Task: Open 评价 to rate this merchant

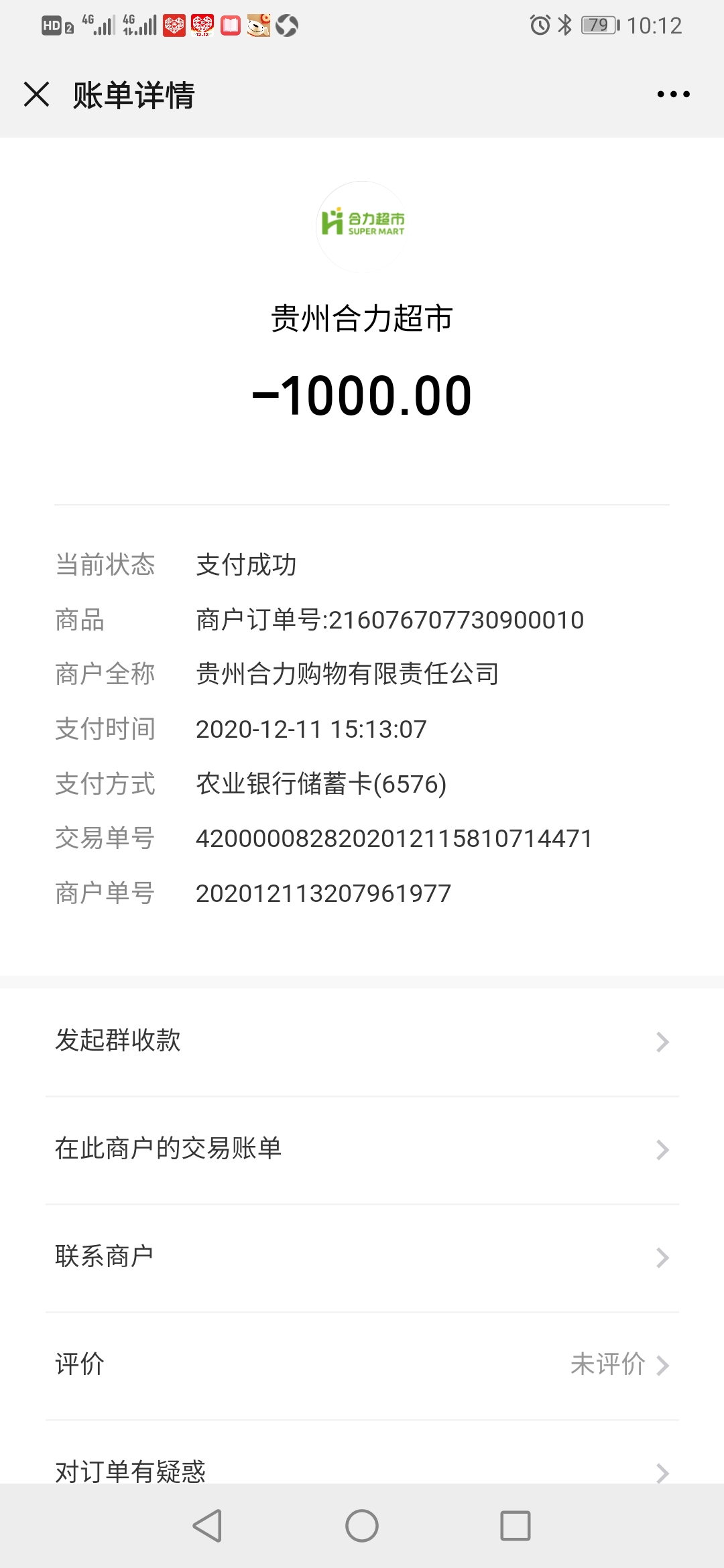Action: point(362,1364)
